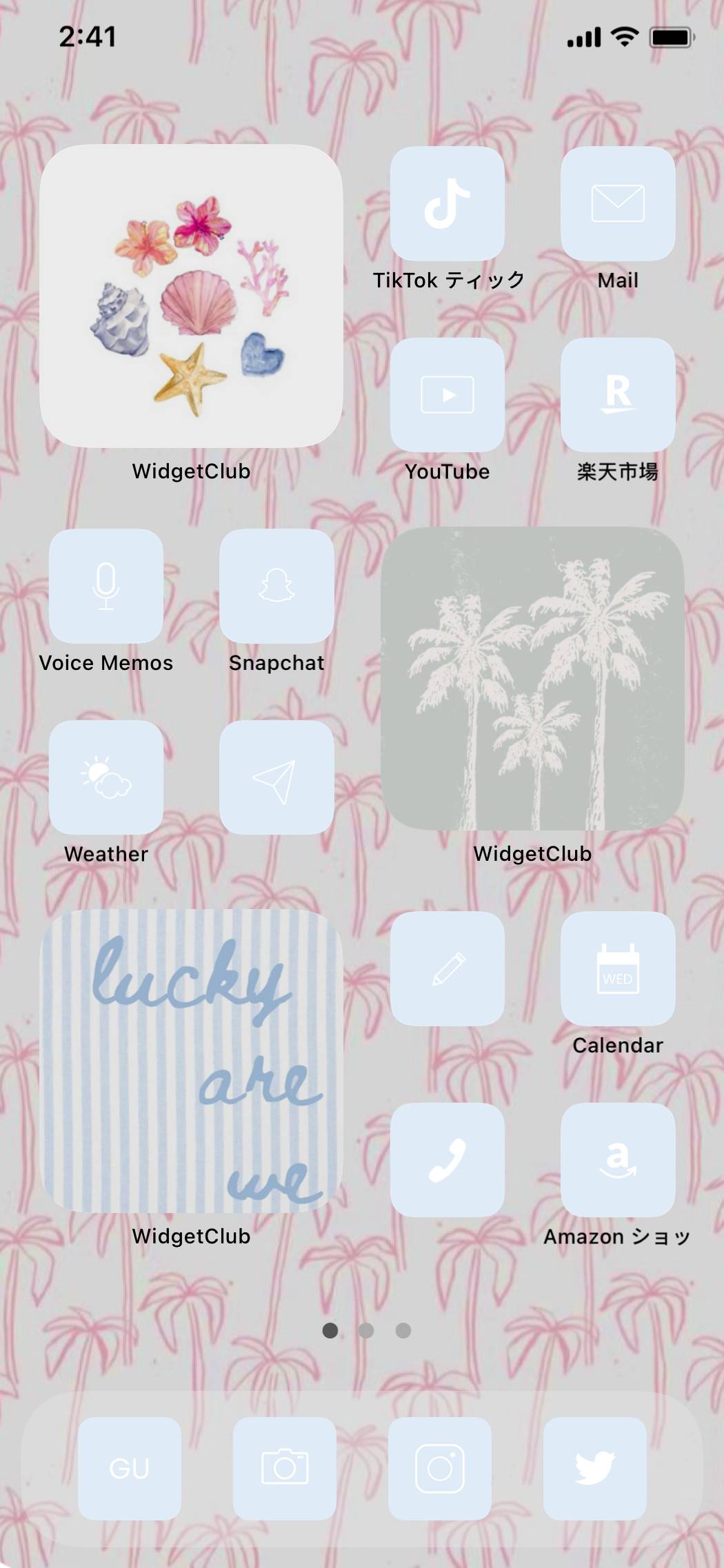This screenshot has width=724, height=1568.
Task: Open the paper plane app icon
Action: pos(276,778)
